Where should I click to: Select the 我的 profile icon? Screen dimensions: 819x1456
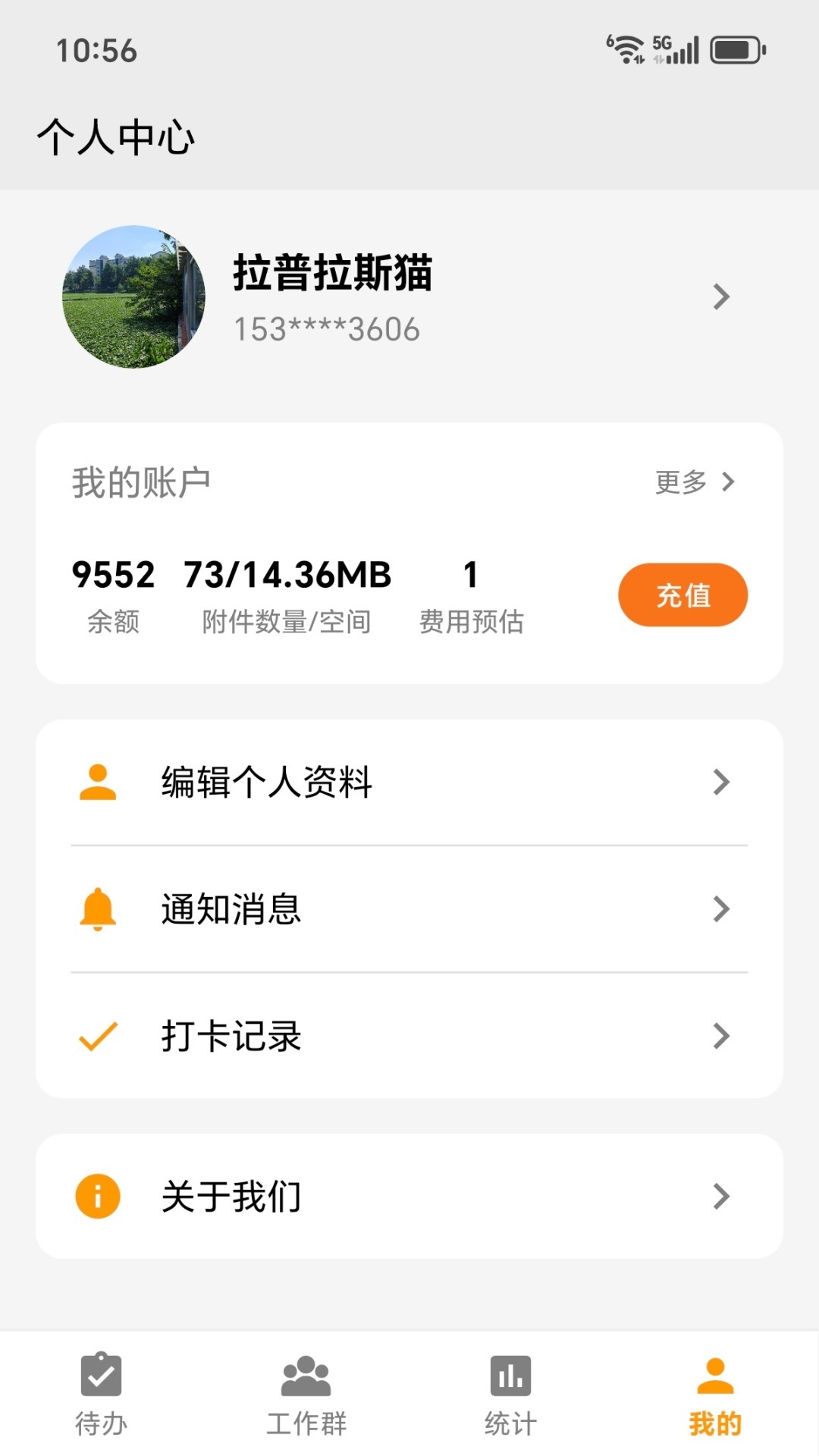point(713,1375)
